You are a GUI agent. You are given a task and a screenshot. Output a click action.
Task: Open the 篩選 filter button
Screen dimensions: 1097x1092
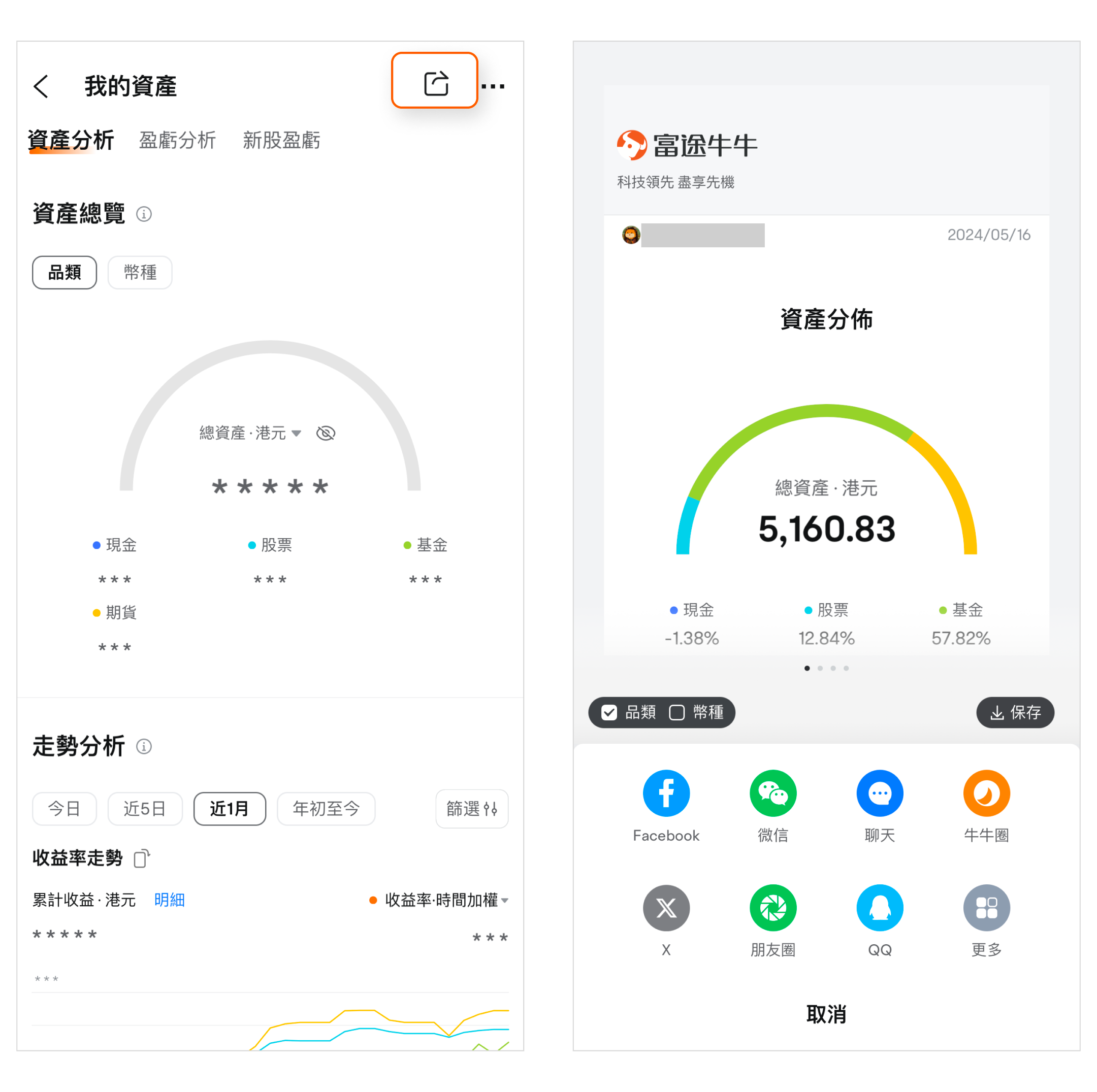coord(471,808)
